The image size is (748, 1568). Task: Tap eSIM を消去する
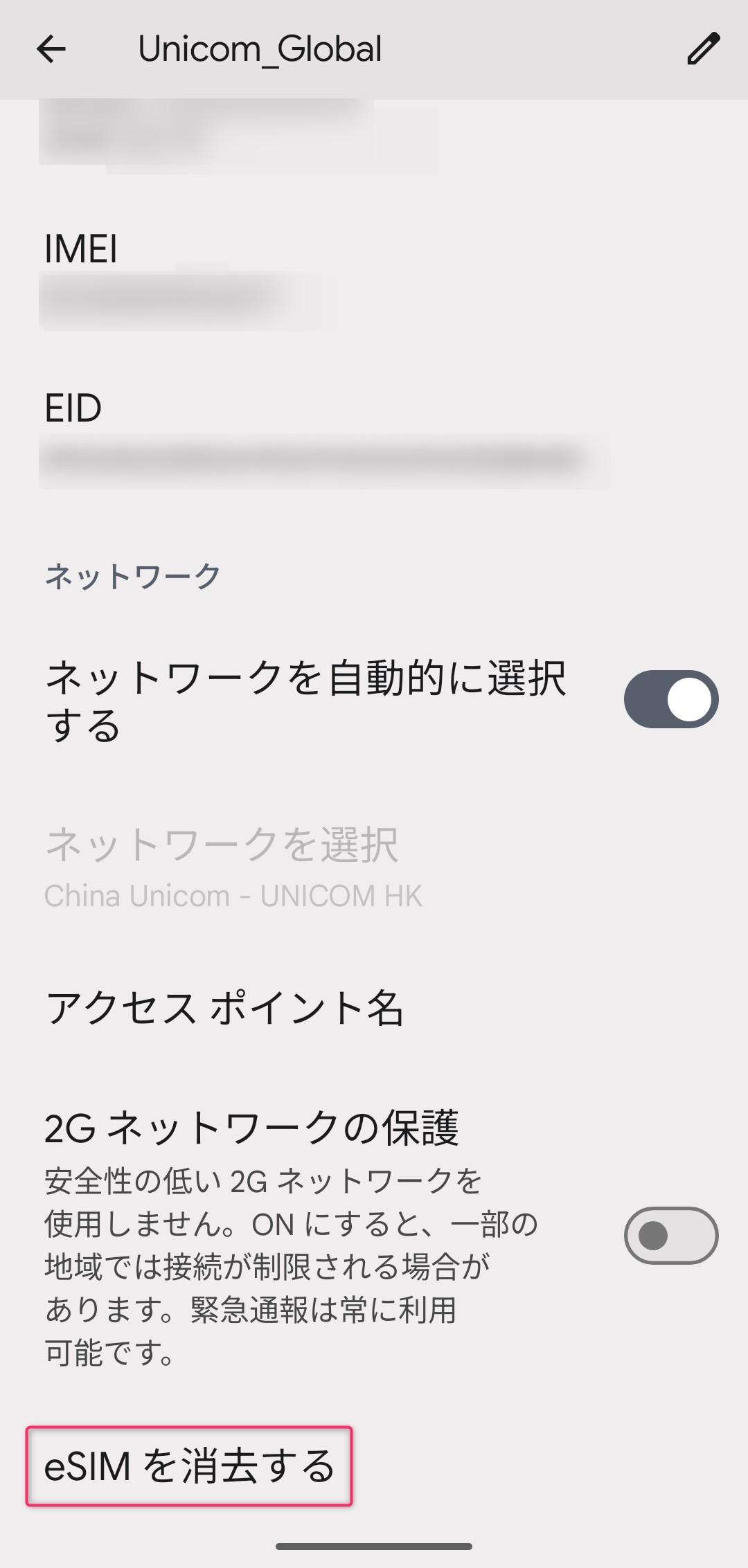pyautogui.click(x=189, y=1466)
